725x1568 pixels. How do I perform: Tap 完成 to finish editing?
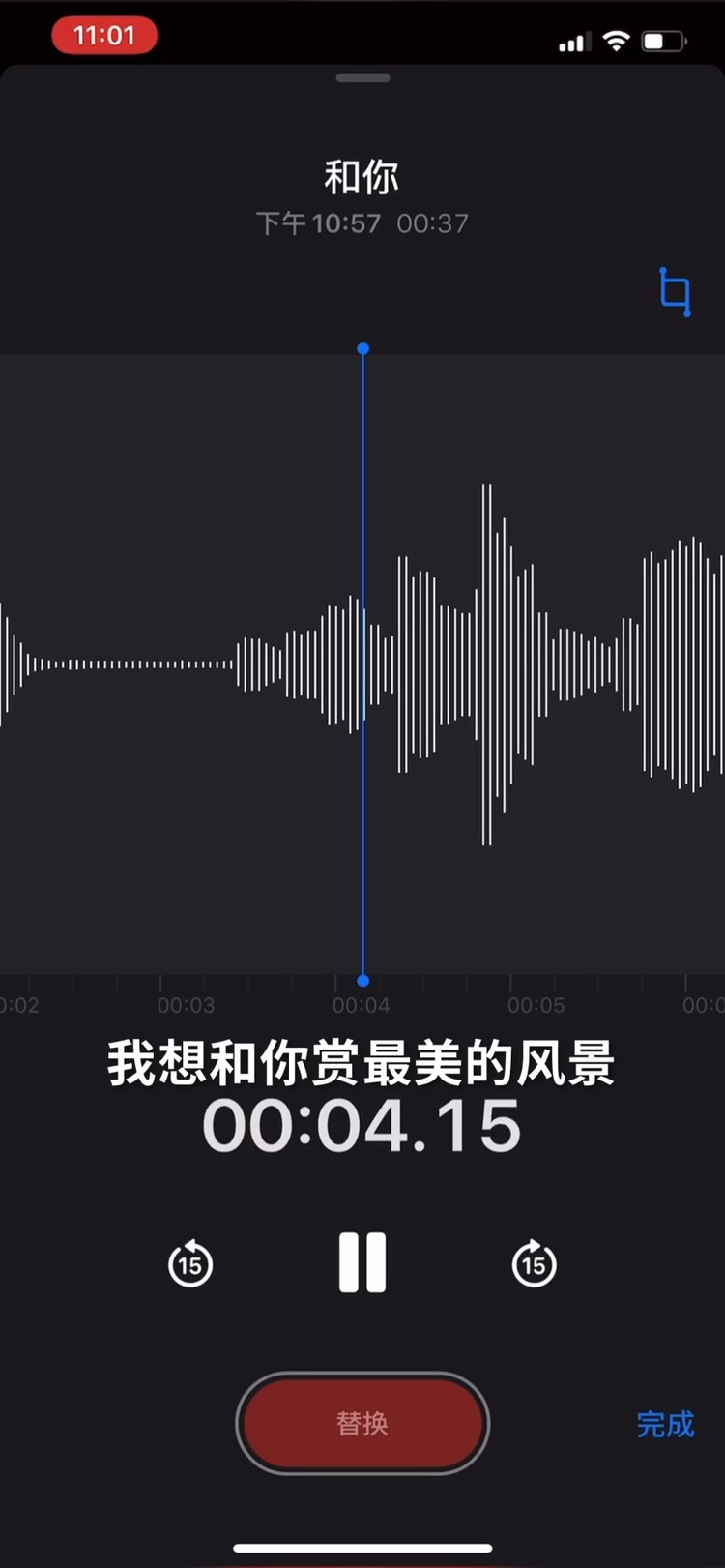click(x=665, y=1425)
